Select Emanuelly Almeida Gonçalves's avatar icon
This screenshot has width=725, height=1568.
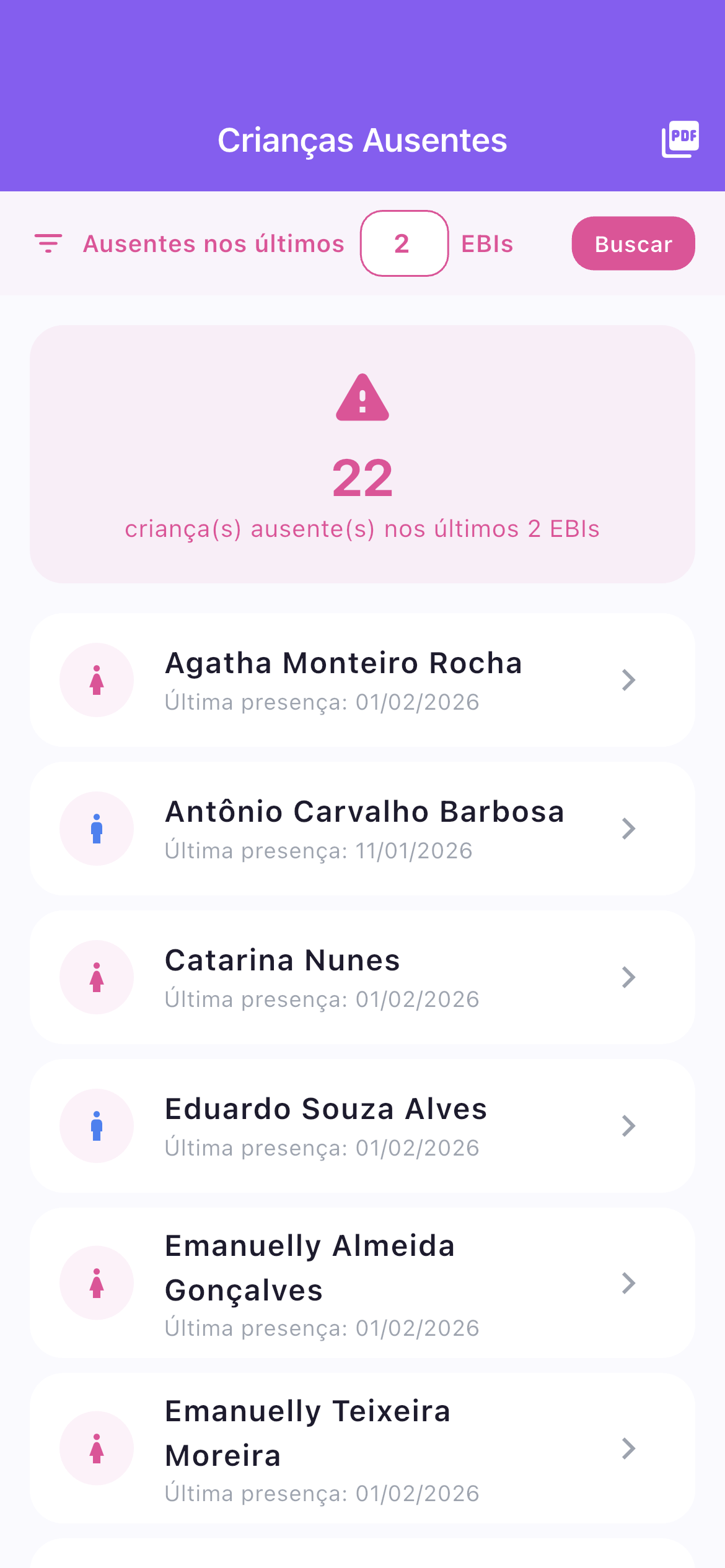(96, 1283)
